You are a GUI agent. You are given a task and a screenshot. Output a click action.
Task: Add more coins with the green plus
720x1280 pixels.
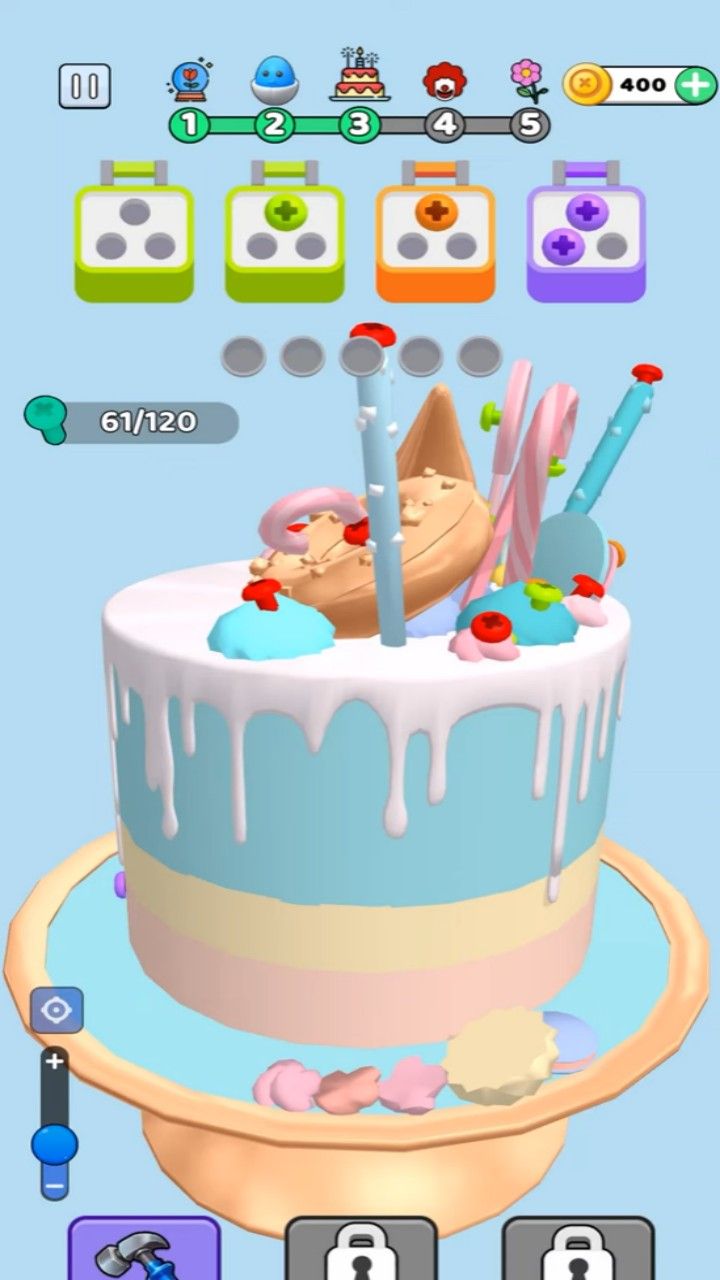click(x=696, y=85)
